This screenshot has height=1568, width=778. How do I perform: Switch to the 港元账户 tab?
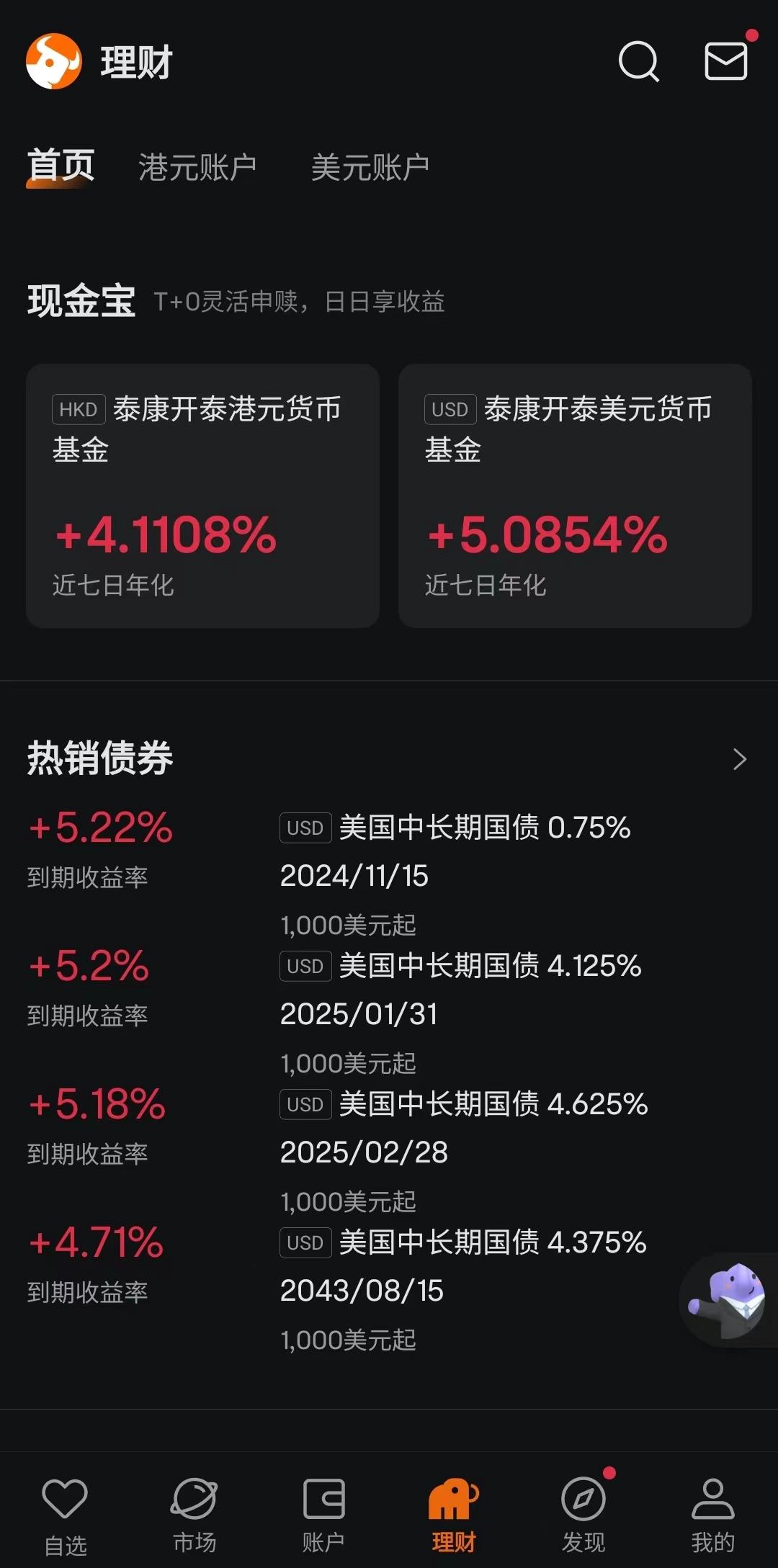point(197,167)
